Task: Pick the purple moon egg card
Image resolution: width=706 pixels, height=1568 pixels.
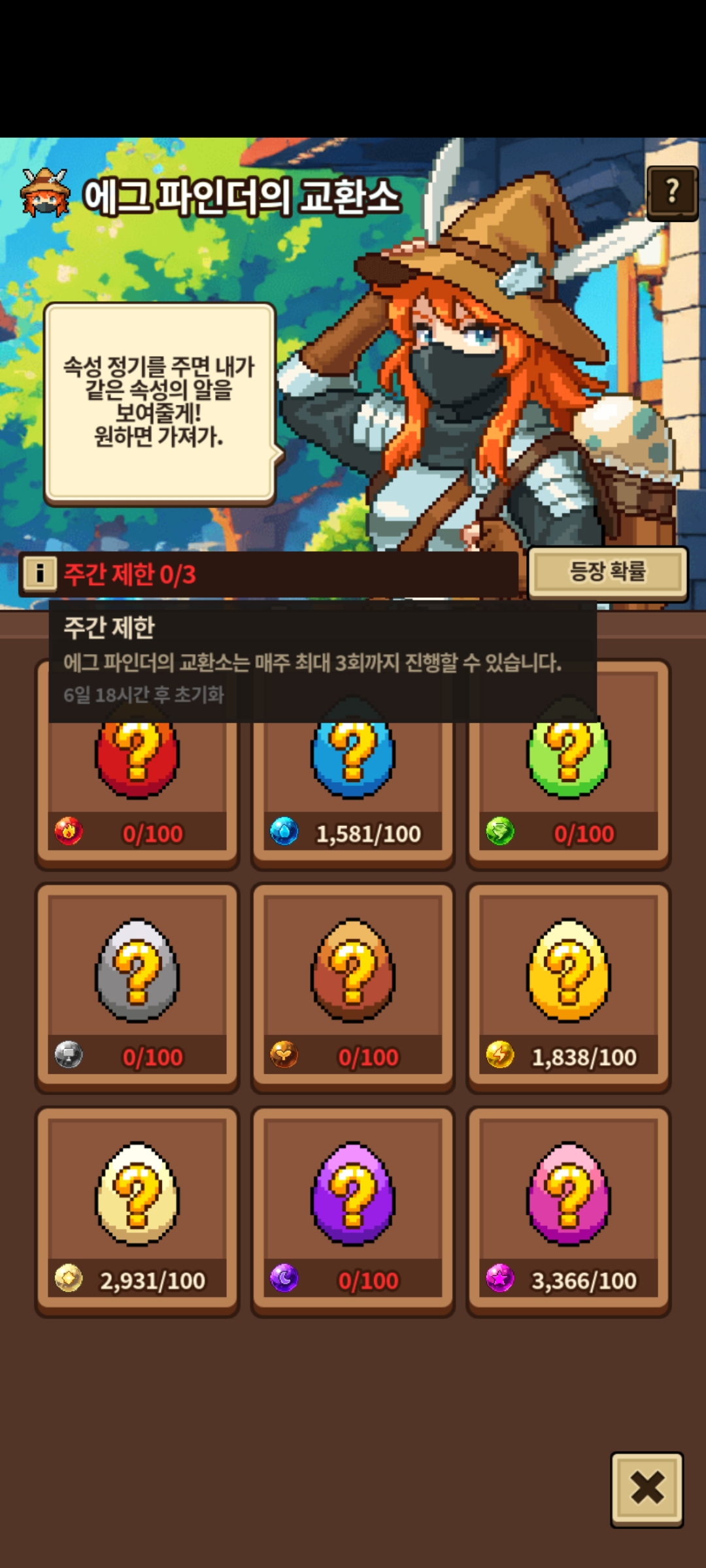Action: coord(353,1210)
